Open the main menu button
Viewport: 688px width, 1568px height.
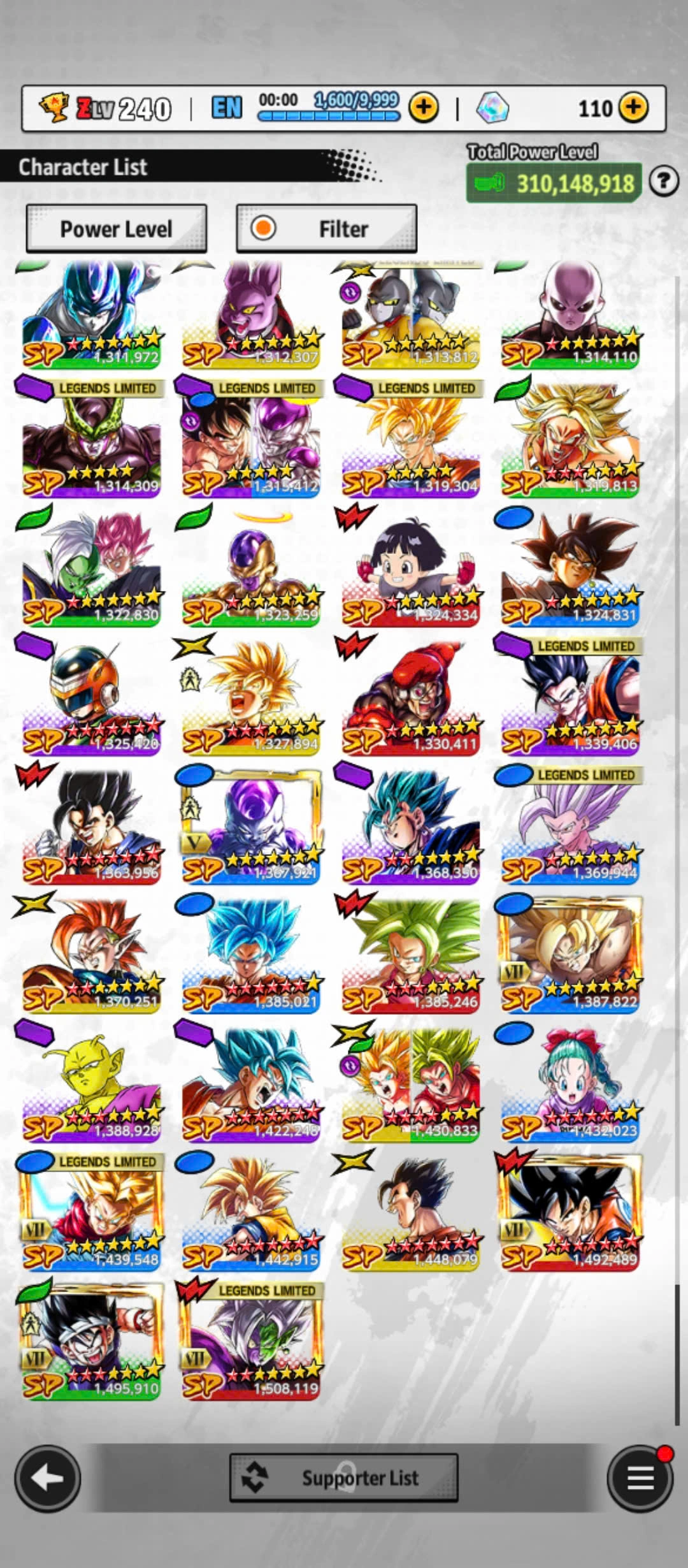[x=640, y=1477]
